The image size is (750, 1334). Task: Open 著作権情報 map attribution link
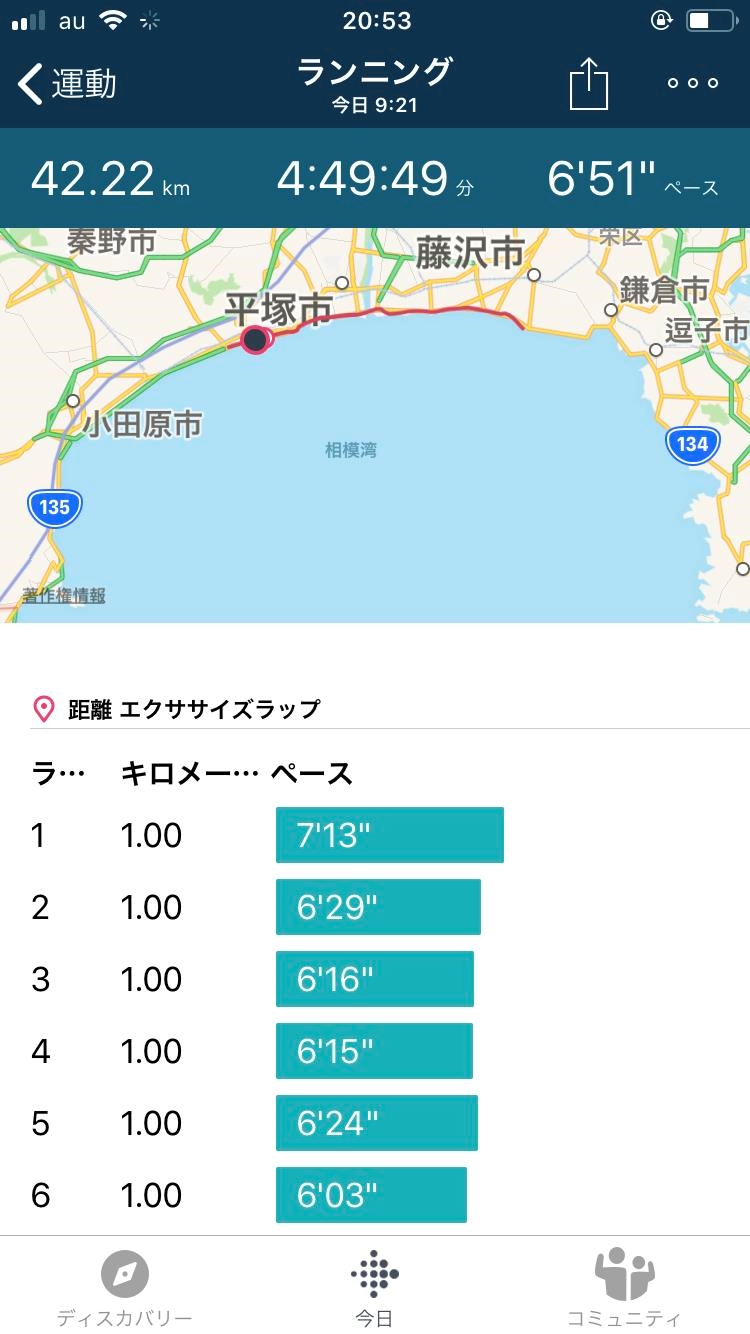(x=64, y=596)
